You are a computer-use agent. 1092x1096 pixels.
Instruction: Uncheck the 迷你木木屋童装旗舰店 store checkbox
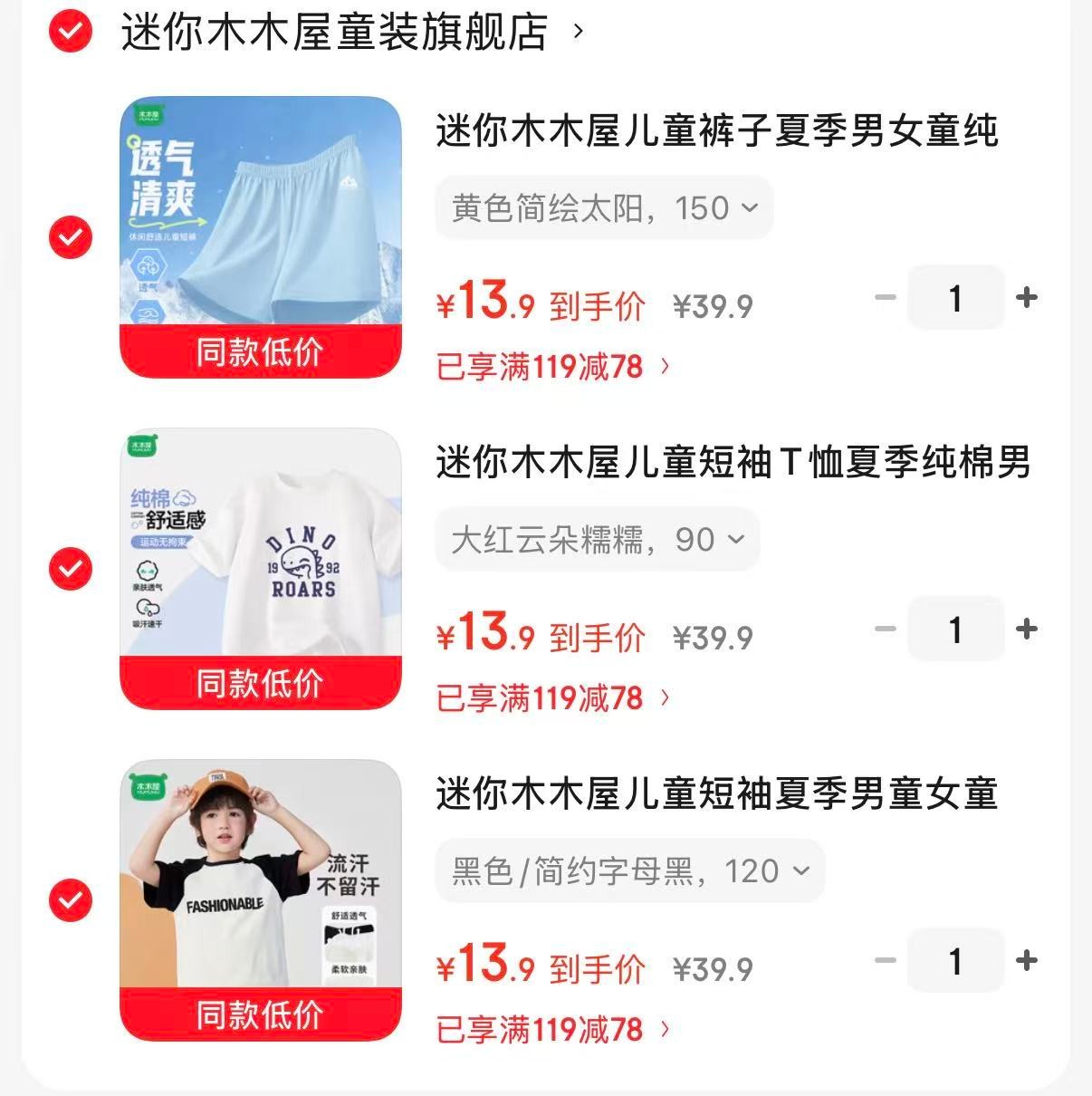pos(70,32)
